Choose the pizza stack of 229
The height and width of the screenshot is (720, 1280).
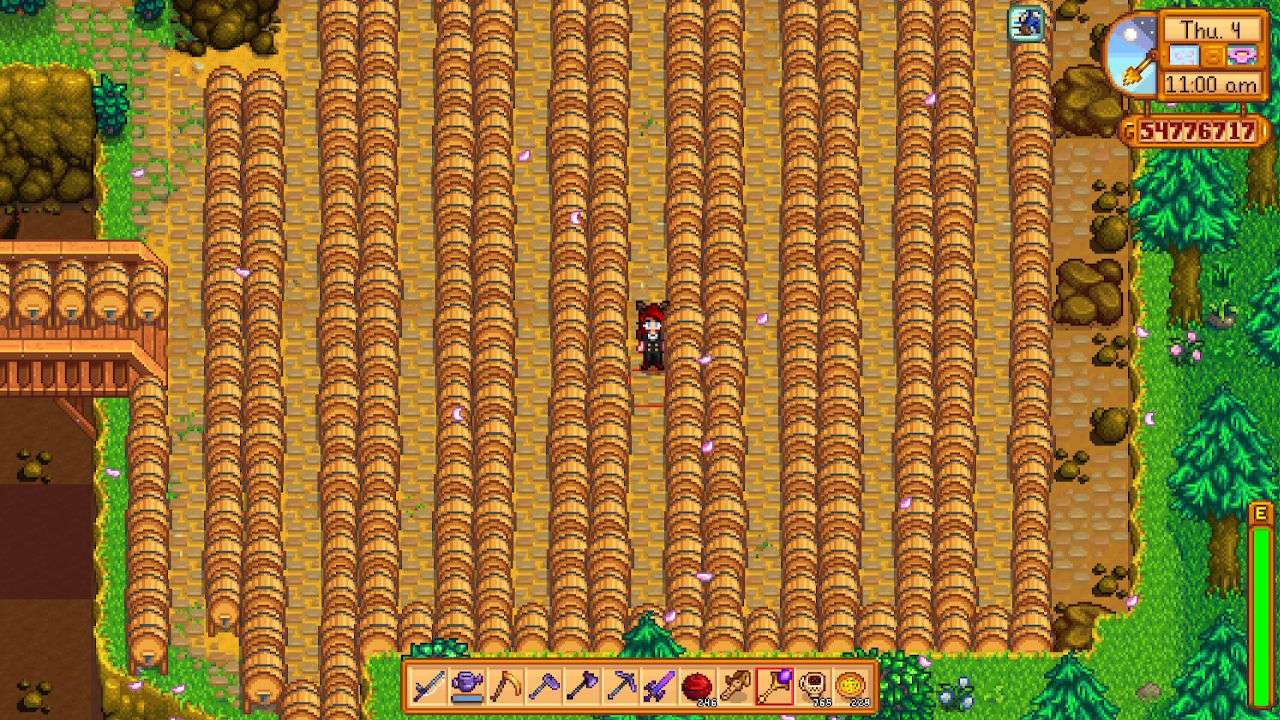point(849,686)
